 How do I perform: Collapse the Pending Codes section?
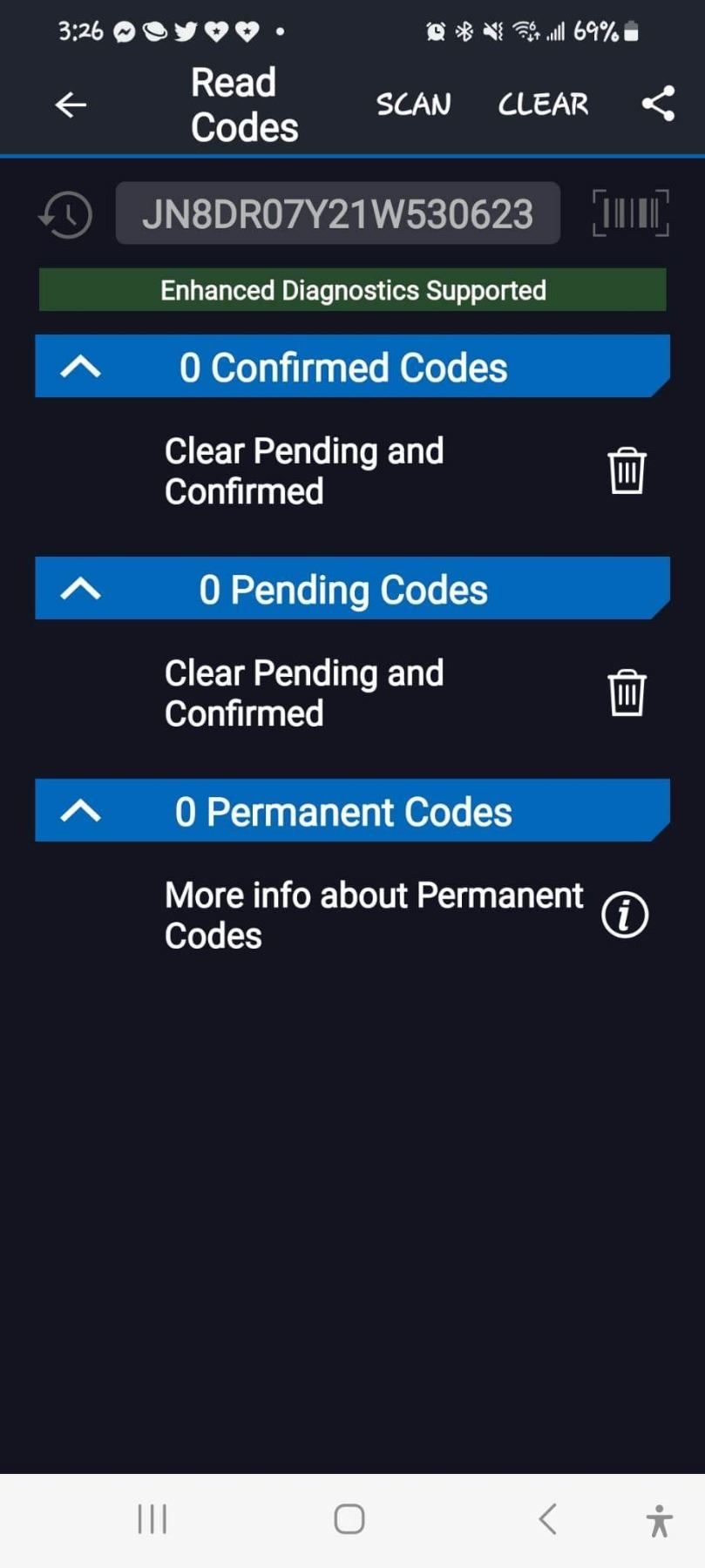81,589
